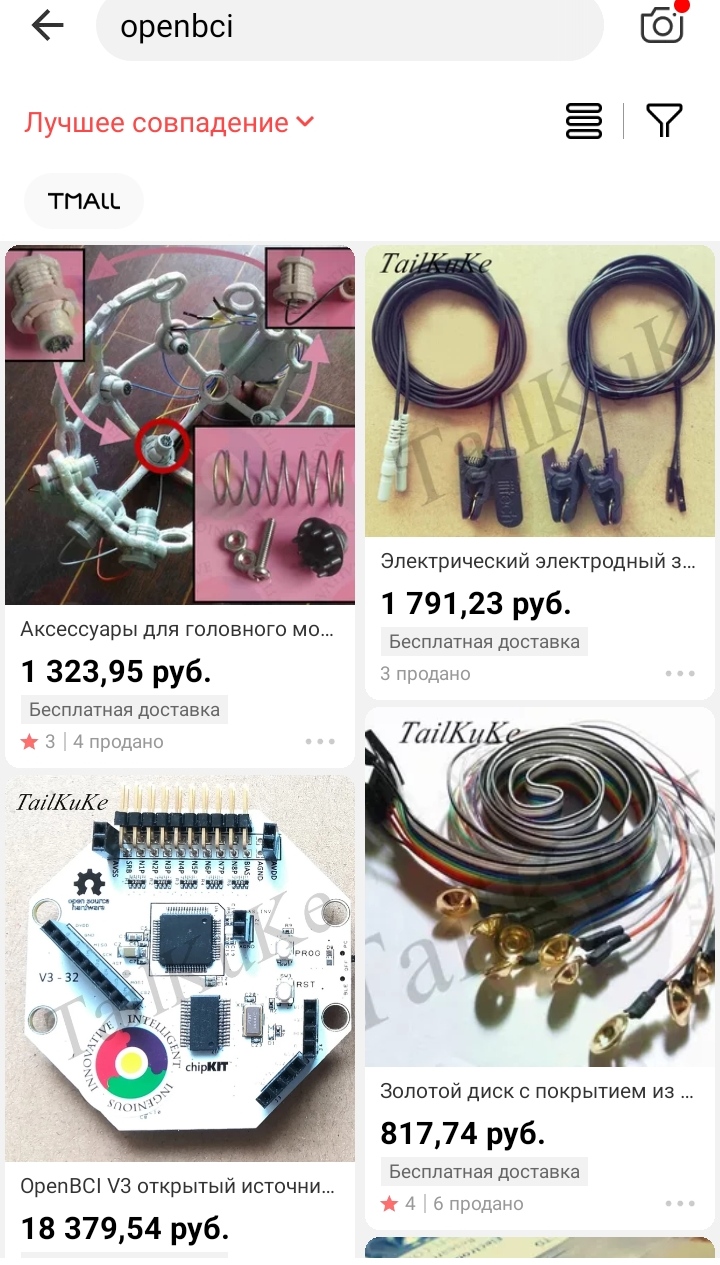Open the head accessories product at 1 323,95 руб.
720x1265 pixels.
[x=180, y=506]
